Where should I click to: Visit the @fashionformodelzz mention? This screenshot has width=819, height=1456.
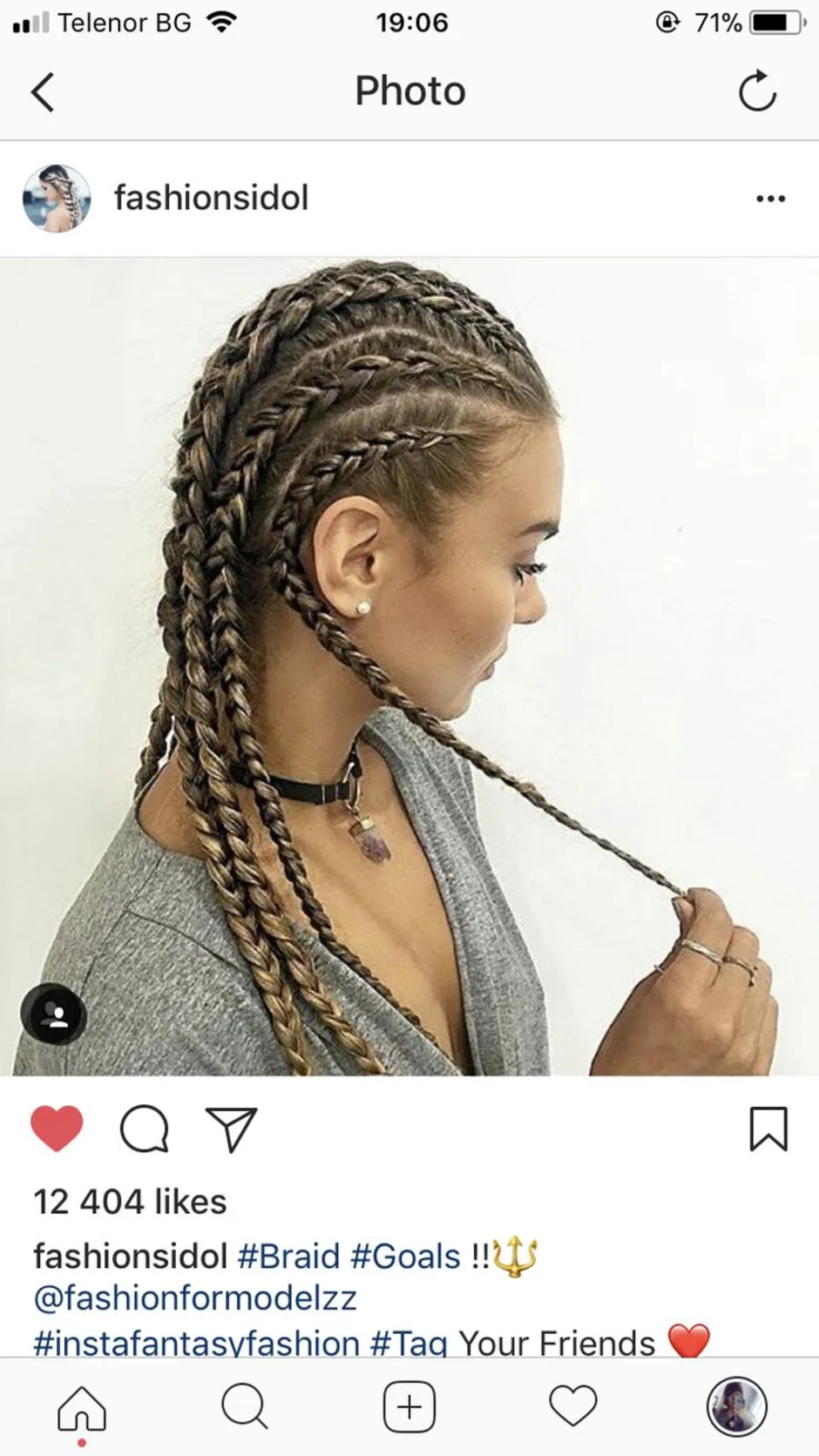point(195,1298)
